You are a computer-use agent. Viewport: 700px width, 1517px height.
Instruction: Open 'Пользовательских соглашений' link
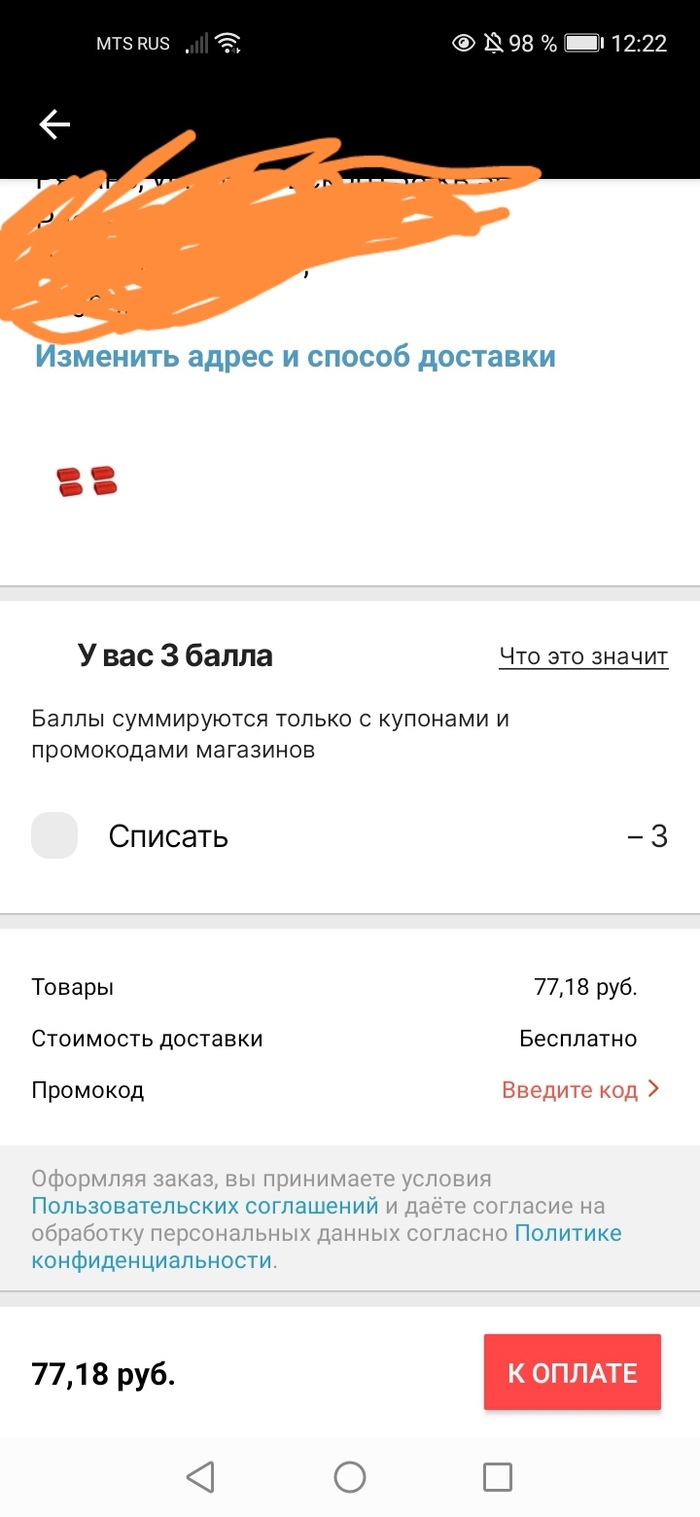pos(205,1206)
